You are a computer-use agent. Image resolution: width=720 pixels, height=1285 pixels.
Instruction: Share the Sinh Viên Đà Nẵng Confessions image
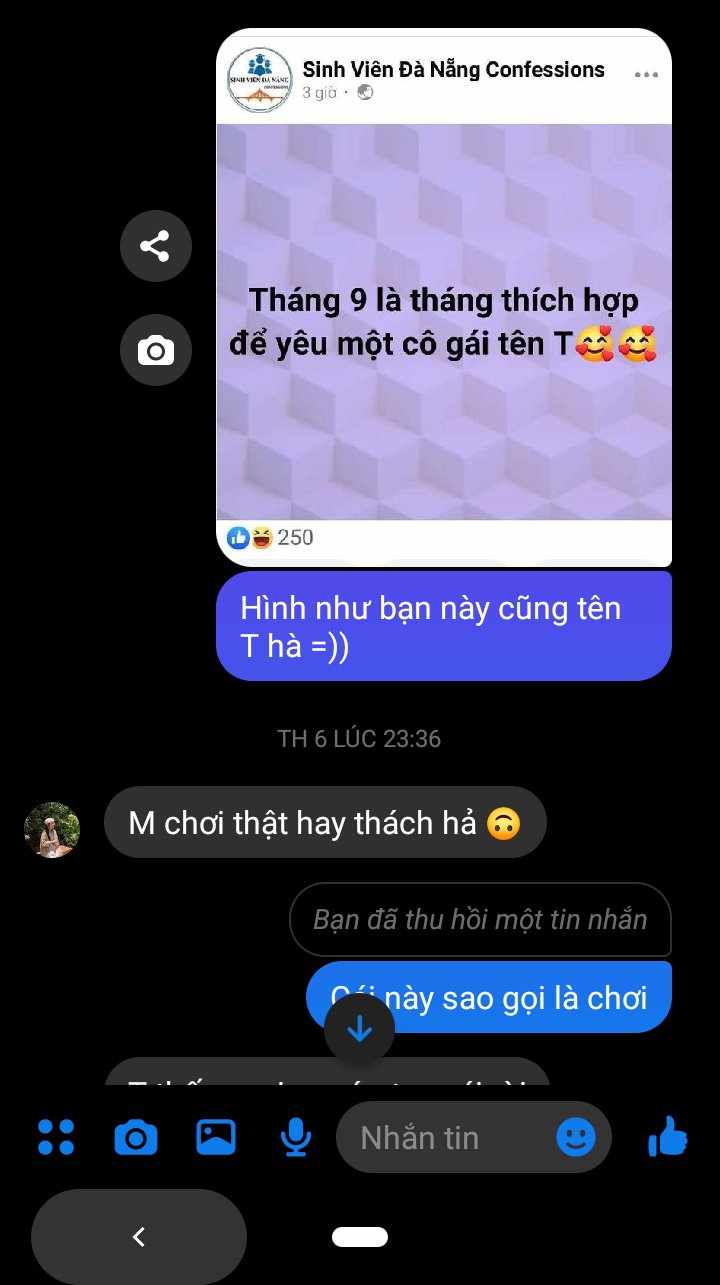click(155, 246)
